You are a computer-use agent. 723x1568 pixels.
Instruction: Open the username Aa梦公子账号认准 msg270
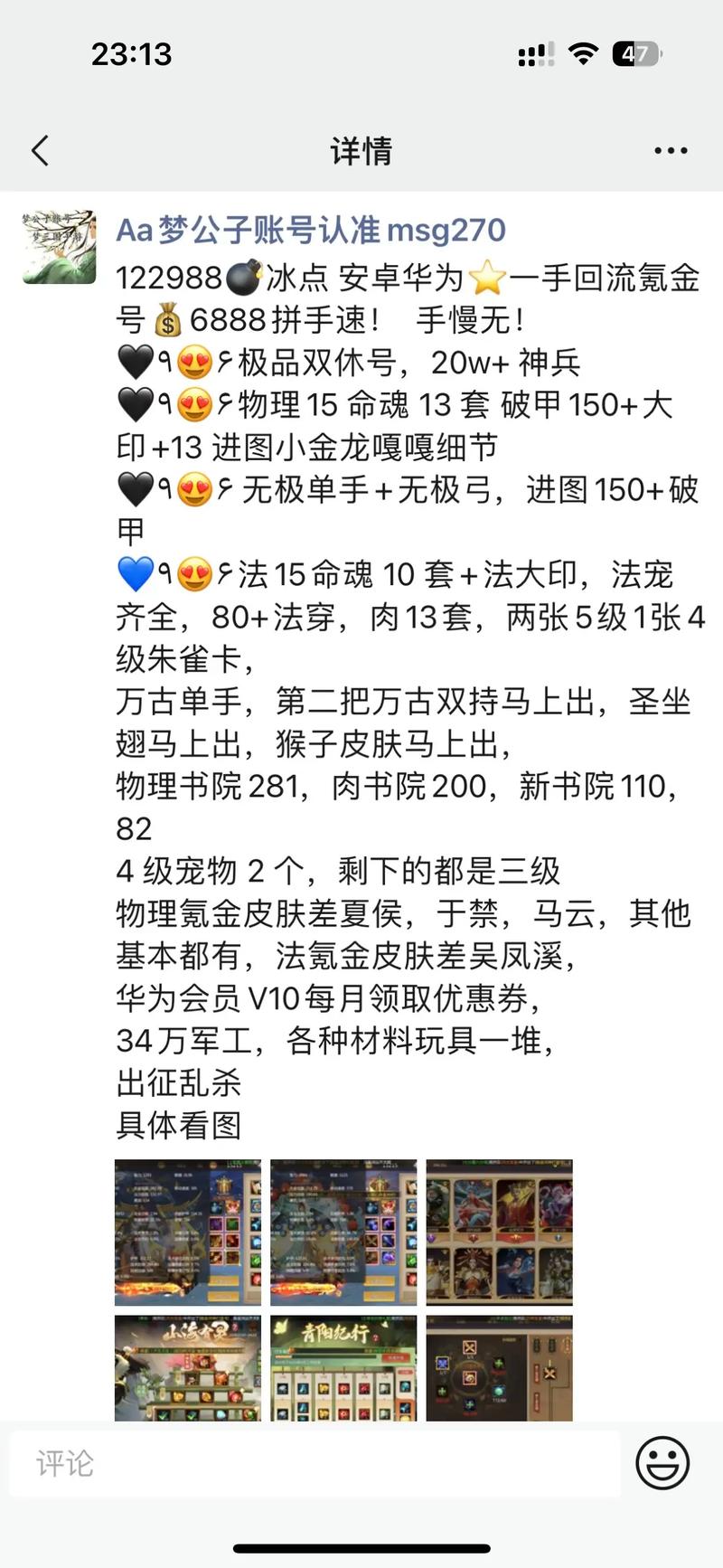tap(312, 231)
